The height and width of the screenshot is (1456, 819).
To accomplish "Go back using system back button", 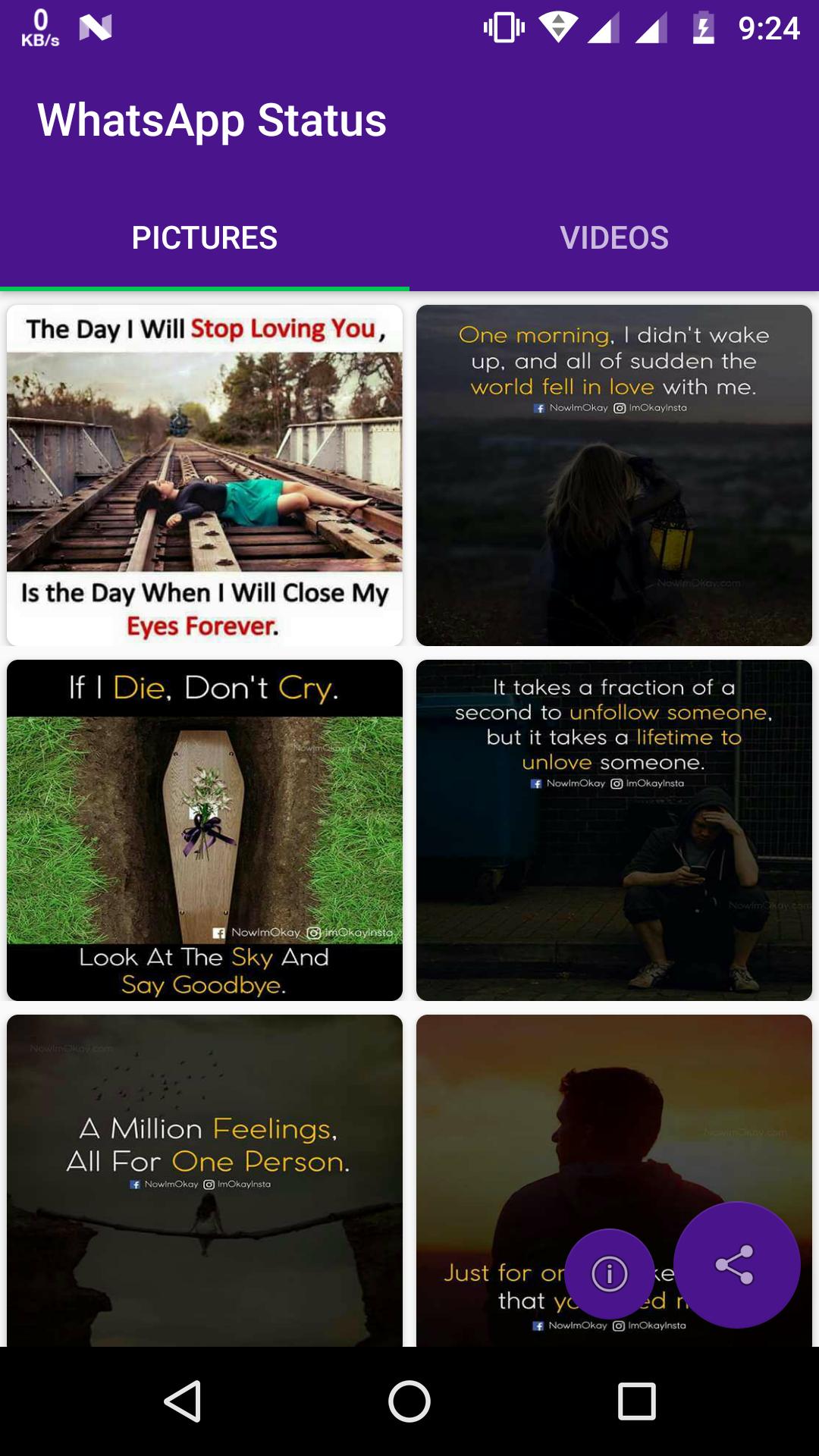I will [182, 1401].
